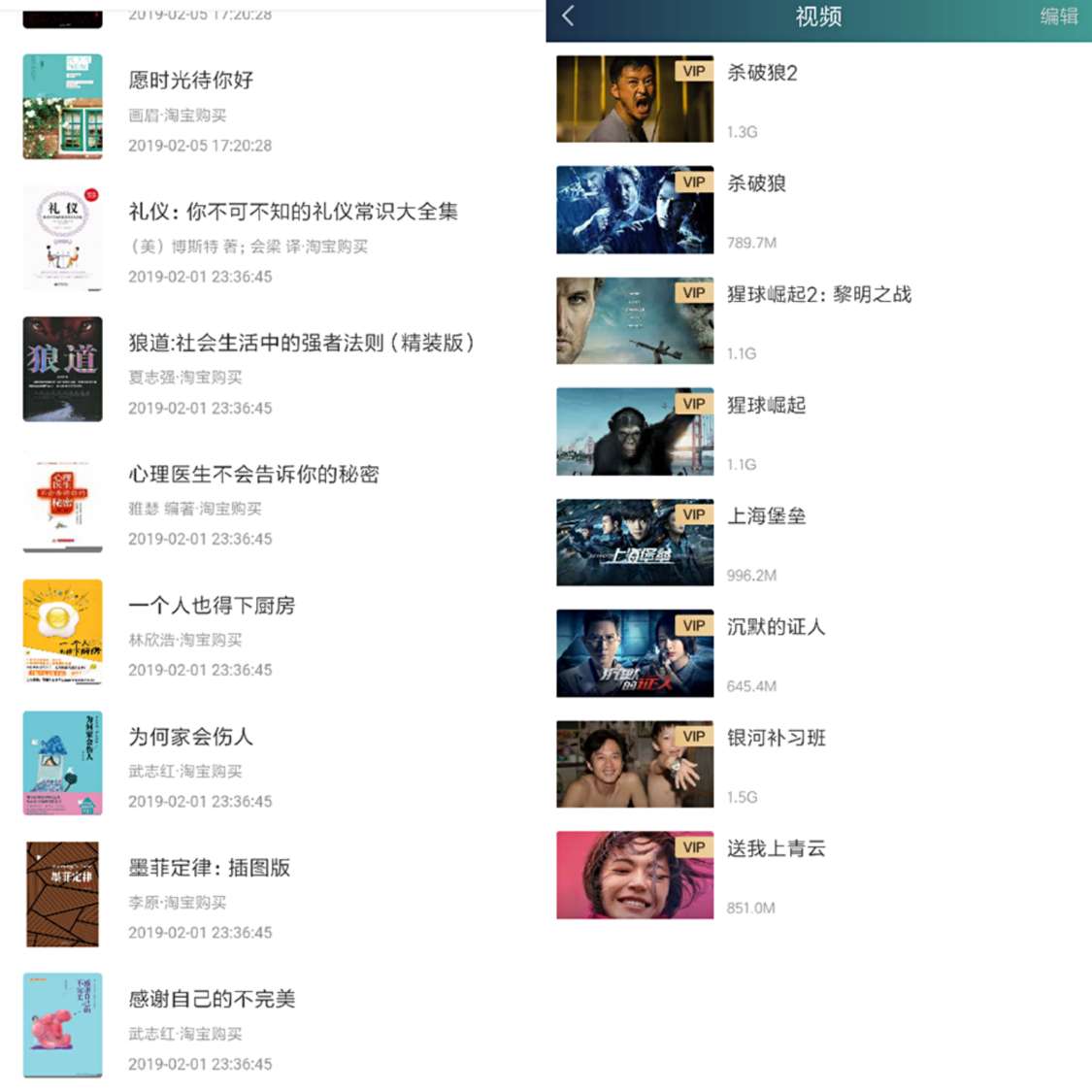Select the video 上海堡垒
Image resolution: width=1092 pixels, height=1092 pixels.
coord(766,516)
